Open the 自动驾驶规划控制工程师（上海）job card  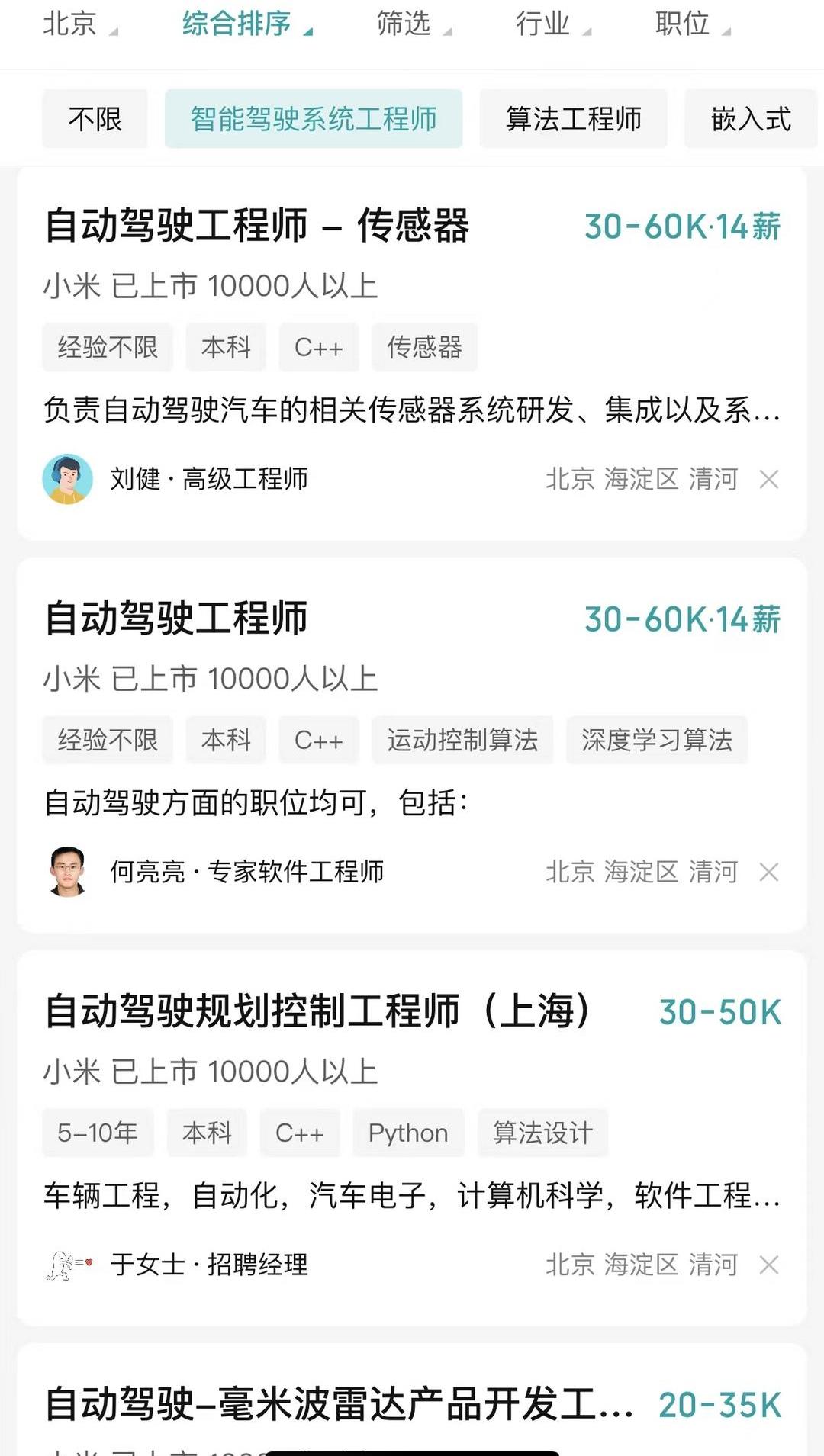pyautogui.click(x=317, y=1011)
